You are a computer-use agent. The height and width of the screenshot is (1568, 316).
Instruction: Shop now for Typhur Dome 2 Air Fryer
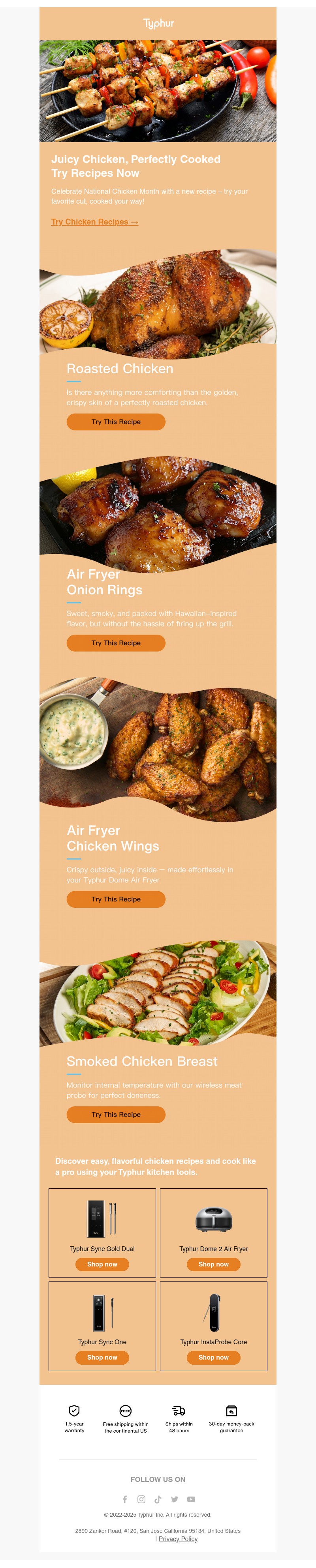214,1264
